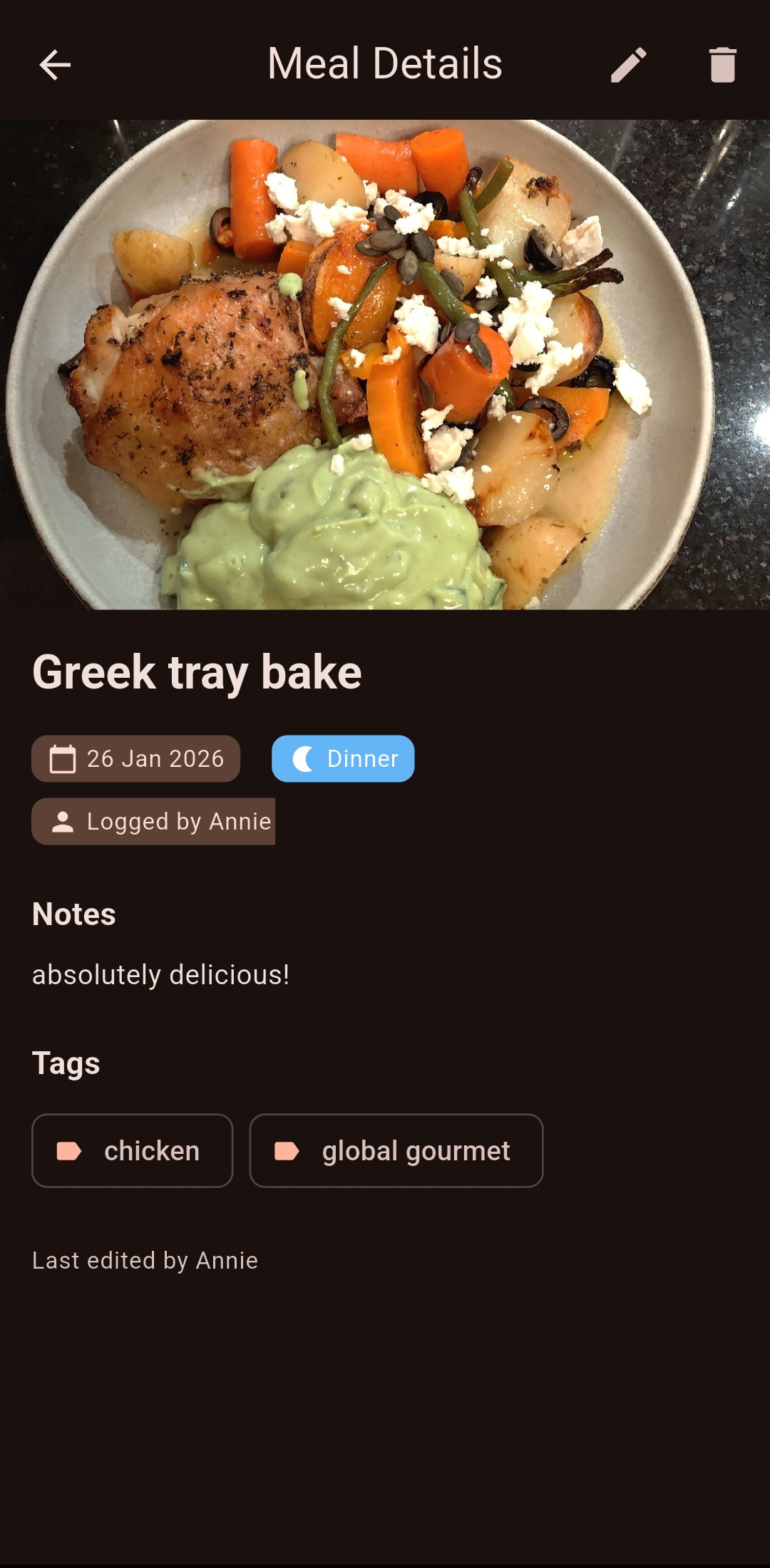Tap the back arrow to leave Meal Details
This screenshot has width=770, height=1568.
coord(54,64)
